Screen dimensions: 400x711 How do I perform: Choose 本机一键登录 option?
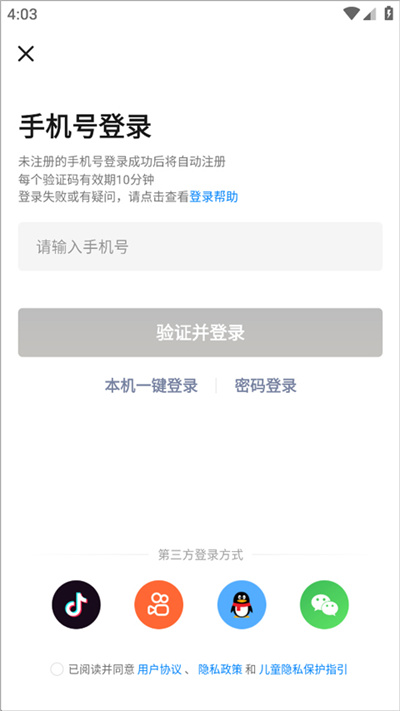[151, 386]
